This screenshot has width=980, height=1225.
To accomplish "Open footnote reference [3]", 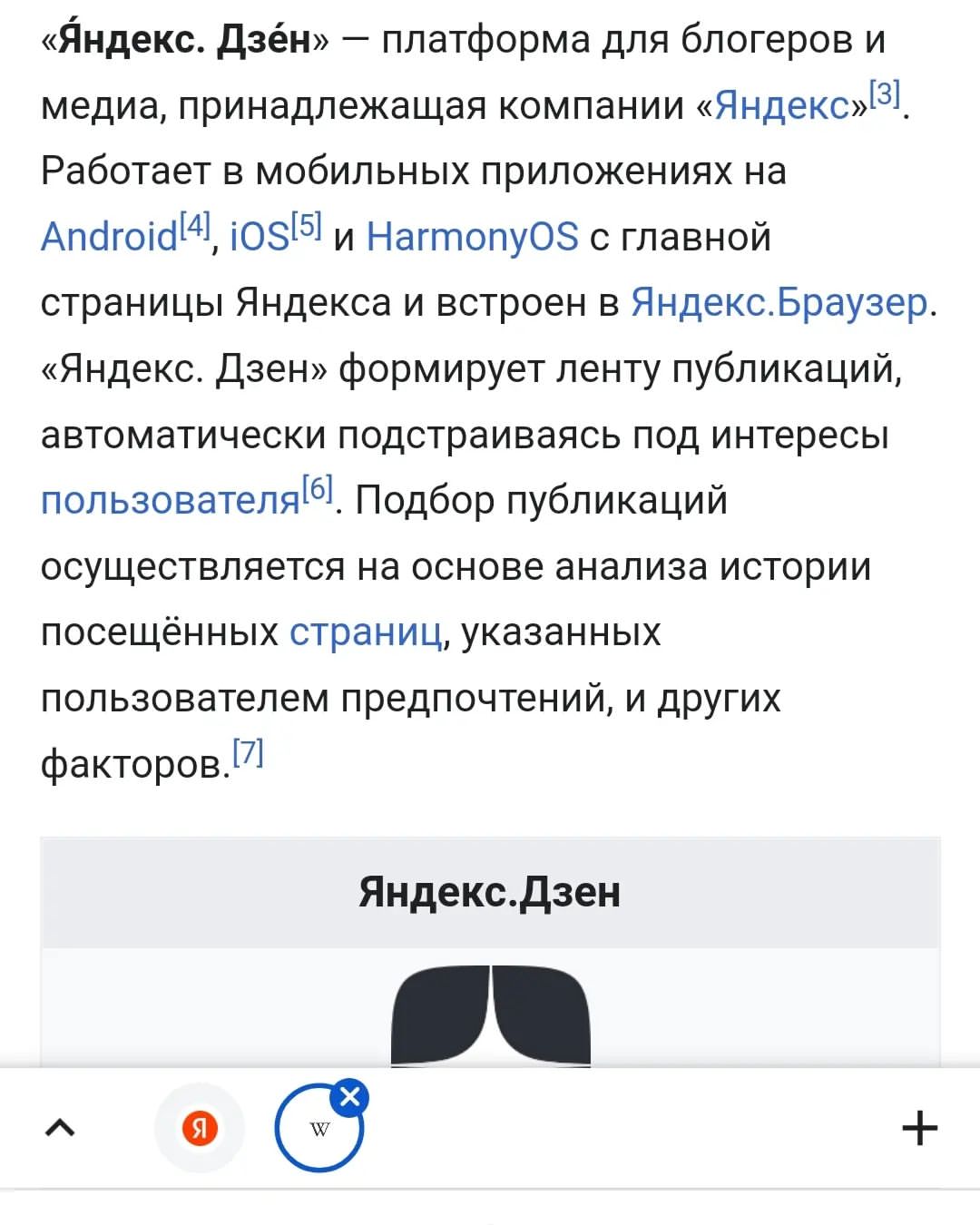I will pyautogui.click(x=885, y=93).
